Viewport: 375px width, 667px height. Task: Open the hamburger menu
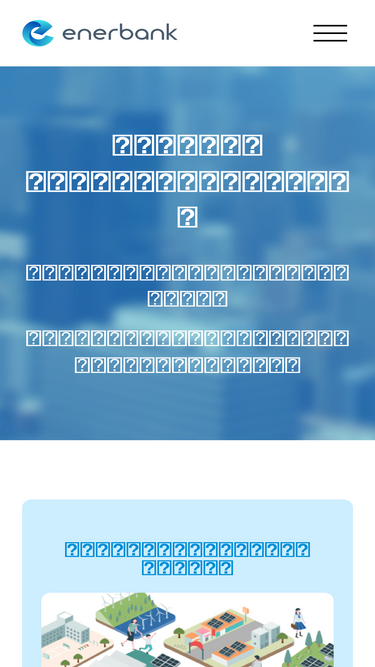[x=330, y=33]
